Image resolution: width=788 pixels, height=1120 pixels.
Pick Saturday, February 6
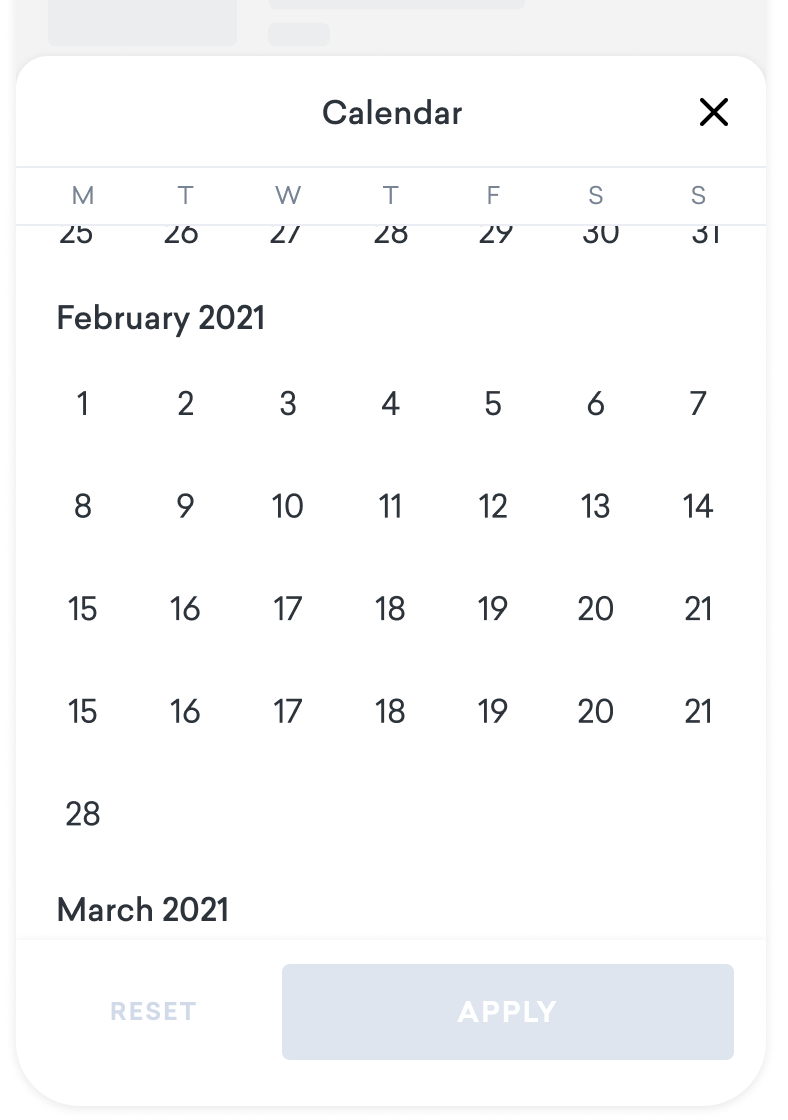click(x=595, y=404)
